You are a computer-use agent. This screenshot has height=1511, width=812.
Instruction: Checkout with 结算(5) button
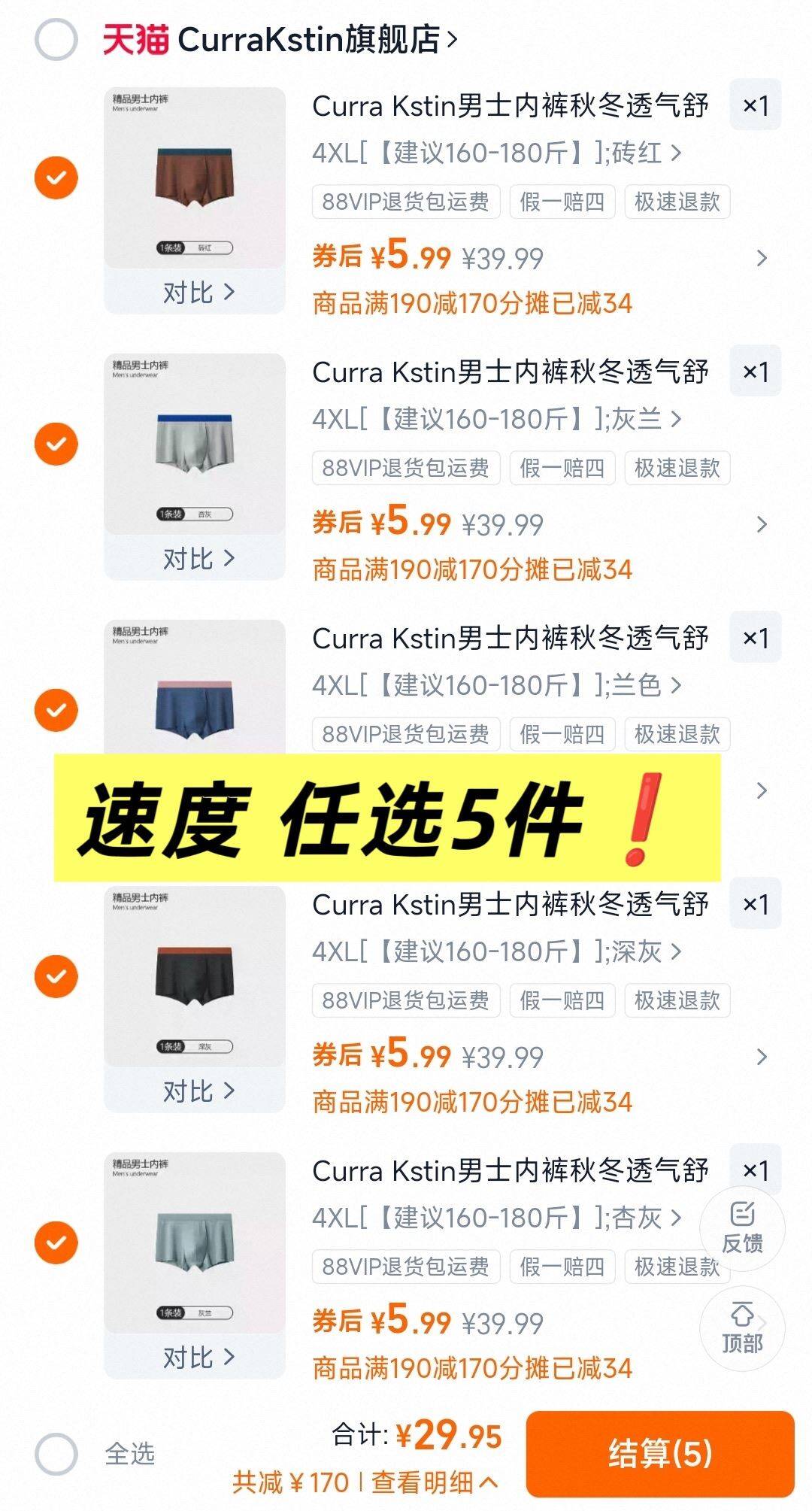659,1453
